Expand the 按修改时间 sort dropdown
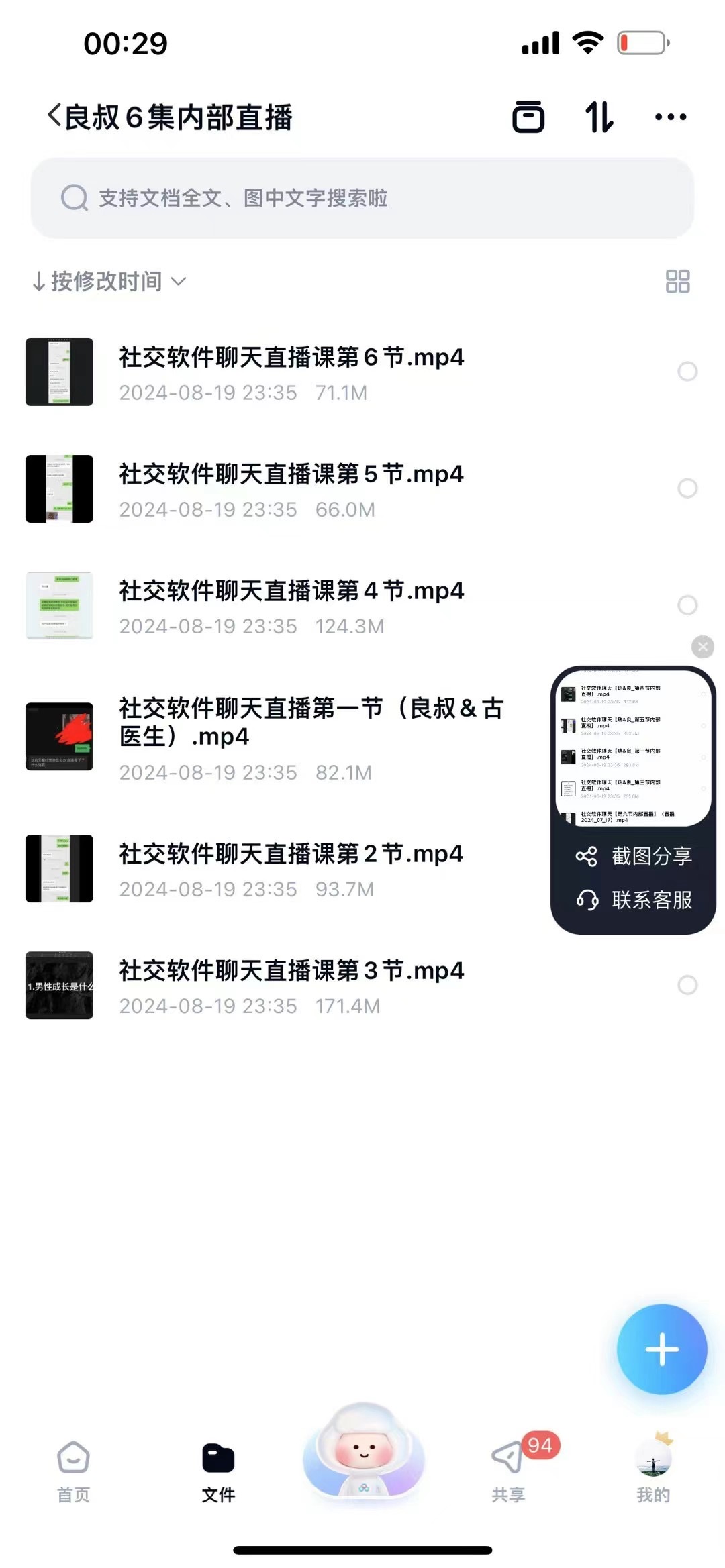Viewport: 725px width, 1568px height. click(109, 281)
